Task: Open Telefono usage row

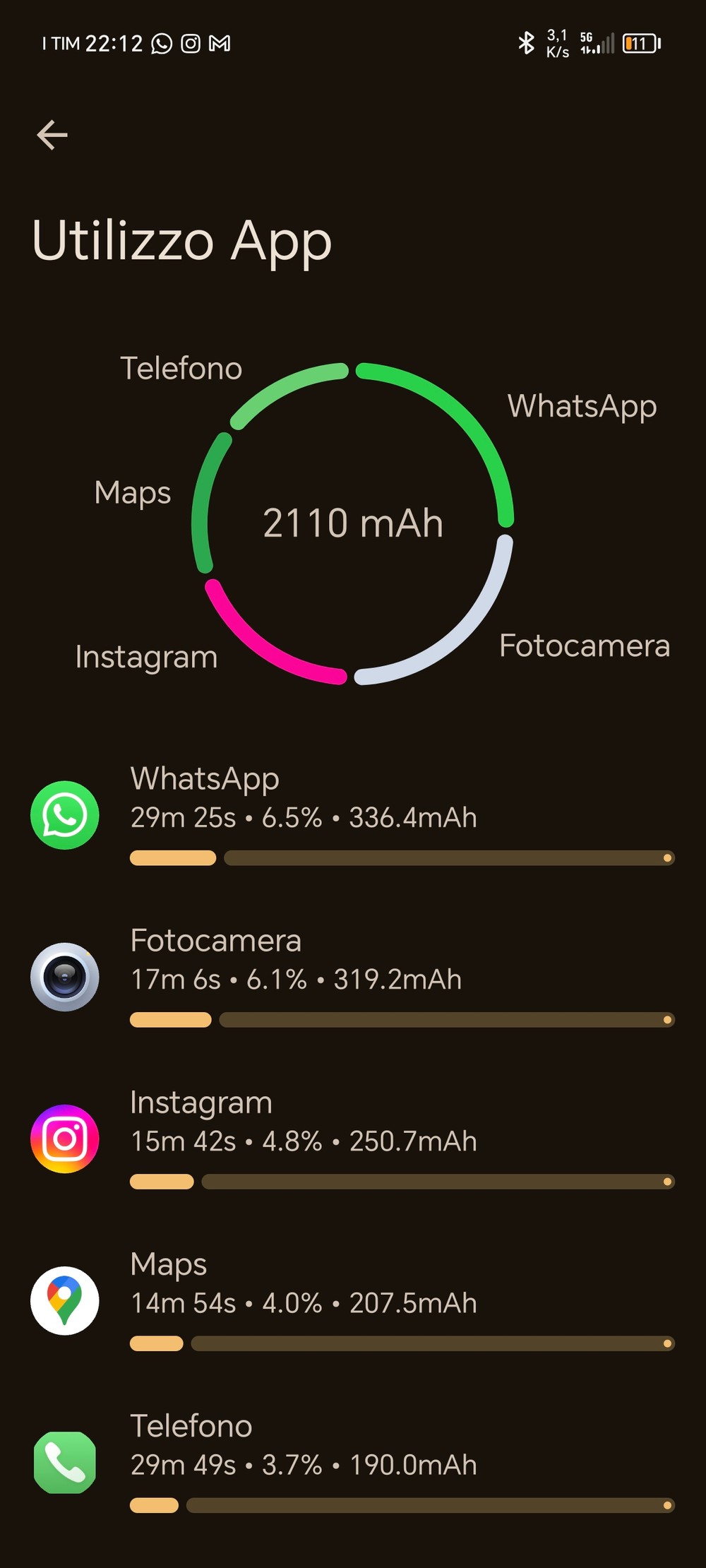Action: tap(353, 1463)
